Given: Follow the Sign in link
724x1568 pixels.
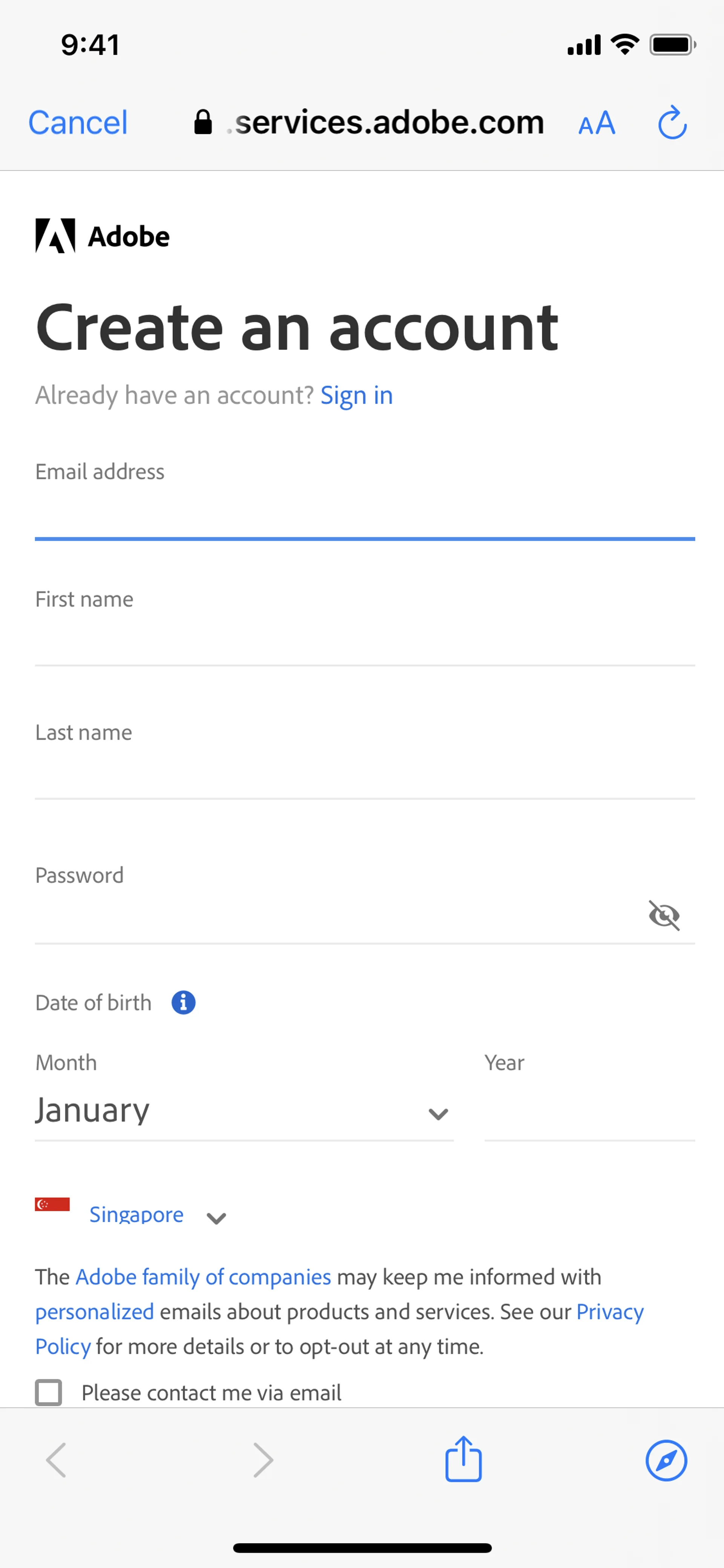Looking at the screenshot, I should pyautogui.click(x=356, y=396).
